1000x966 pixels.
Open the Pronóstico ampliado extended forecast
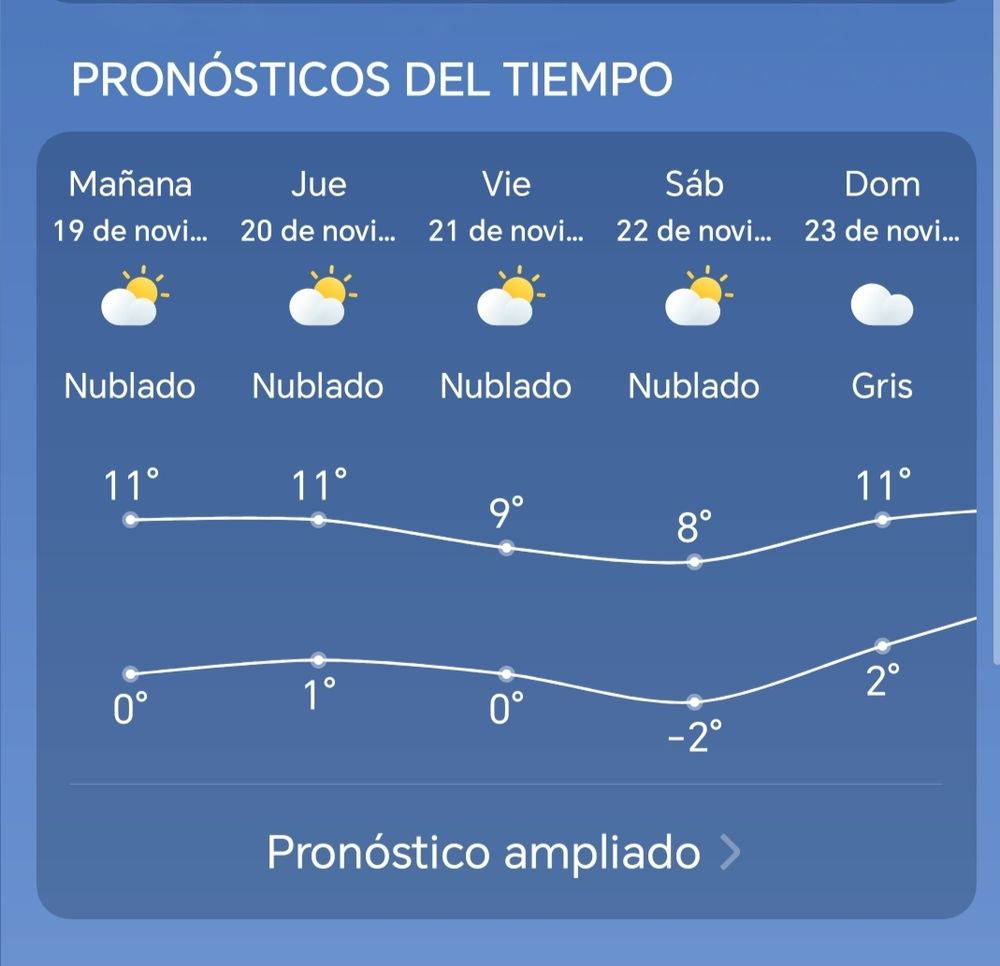click(x=504, y=853)
